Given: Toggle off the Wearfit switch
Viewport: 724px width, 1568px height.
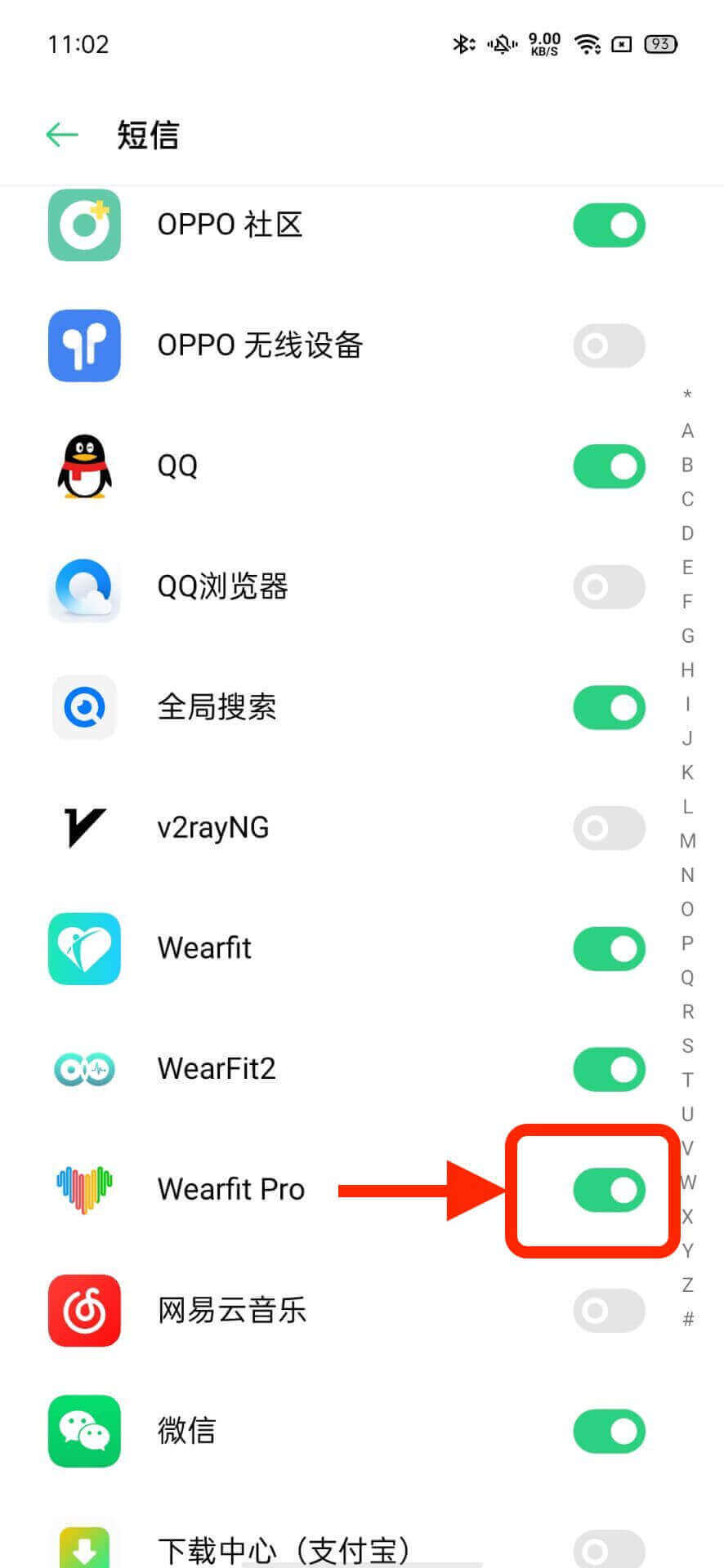Looking at the screenshot, I should click(609, 949).
